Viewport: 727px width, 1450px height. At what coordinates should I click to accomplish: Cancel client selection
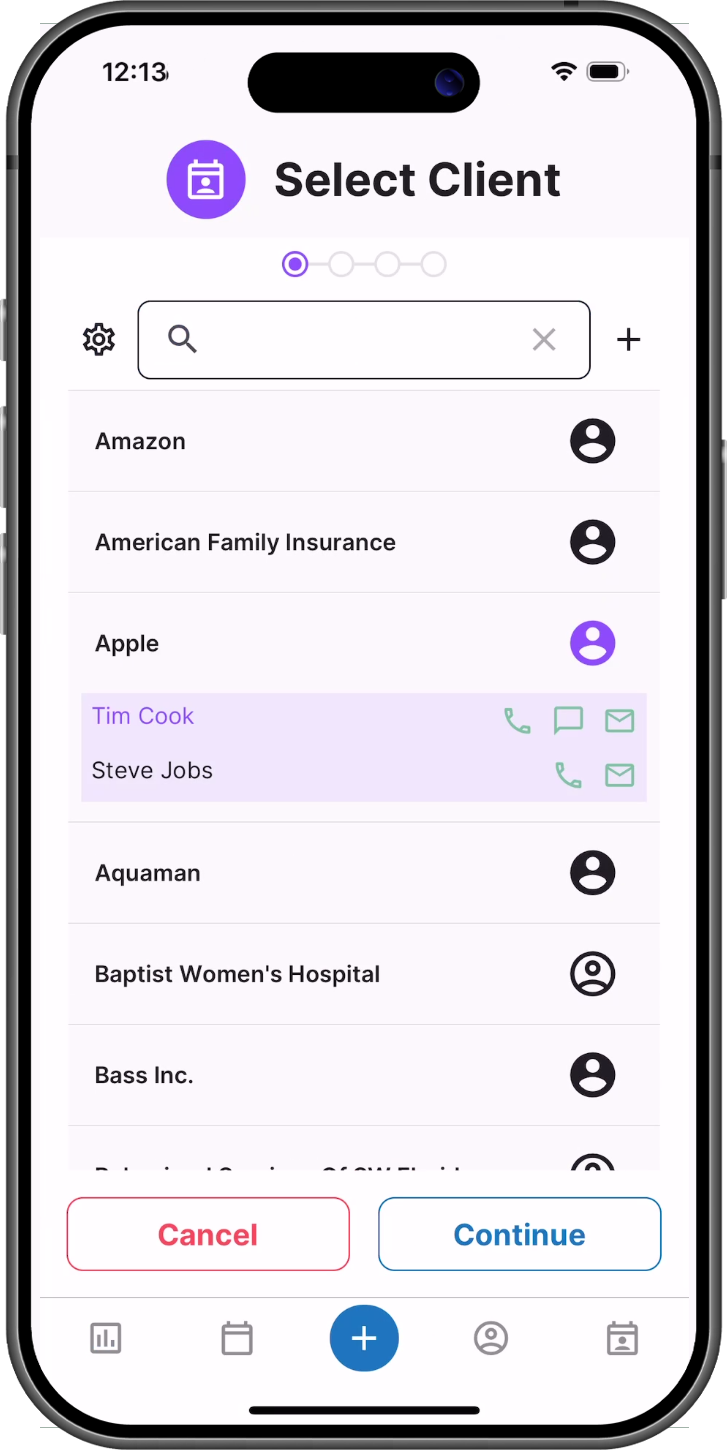click(208, 1234)
